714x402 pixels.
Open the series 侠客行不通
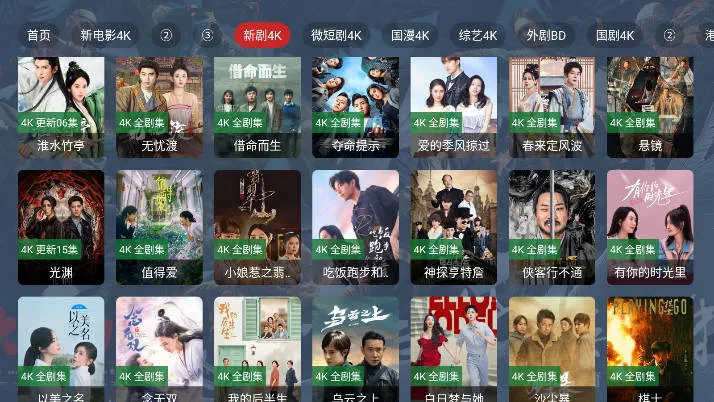(x=552, y=225)
